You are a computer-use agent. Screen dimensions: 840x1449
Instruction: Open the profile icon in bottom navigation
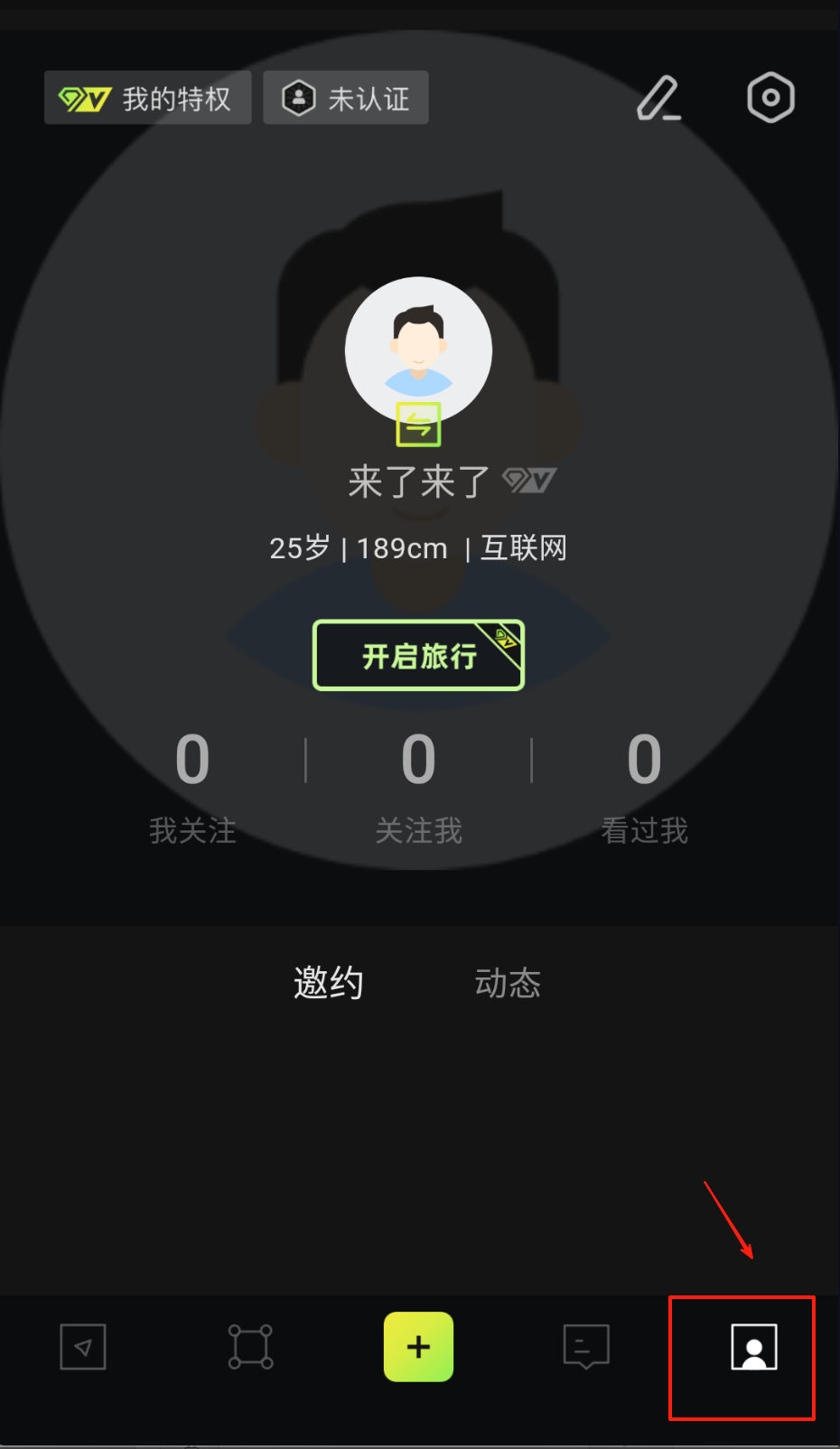tap(752, 1346)
